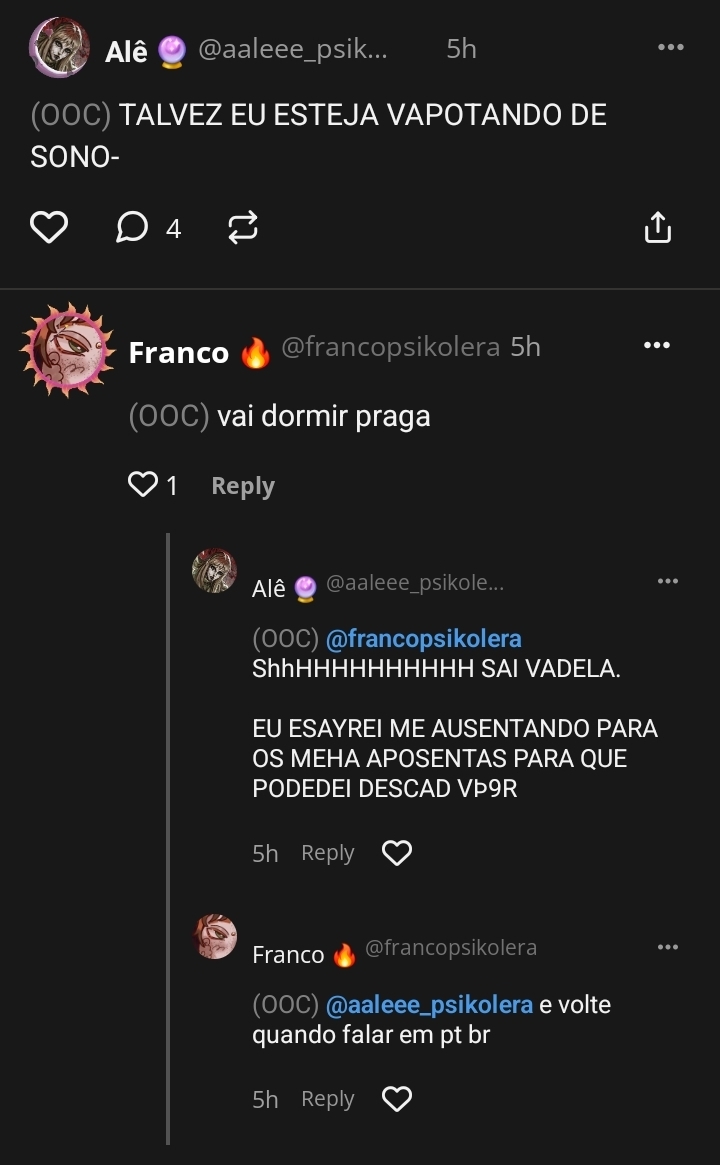Like Franco's "vai dormir praga" comment

coord(144,485)
